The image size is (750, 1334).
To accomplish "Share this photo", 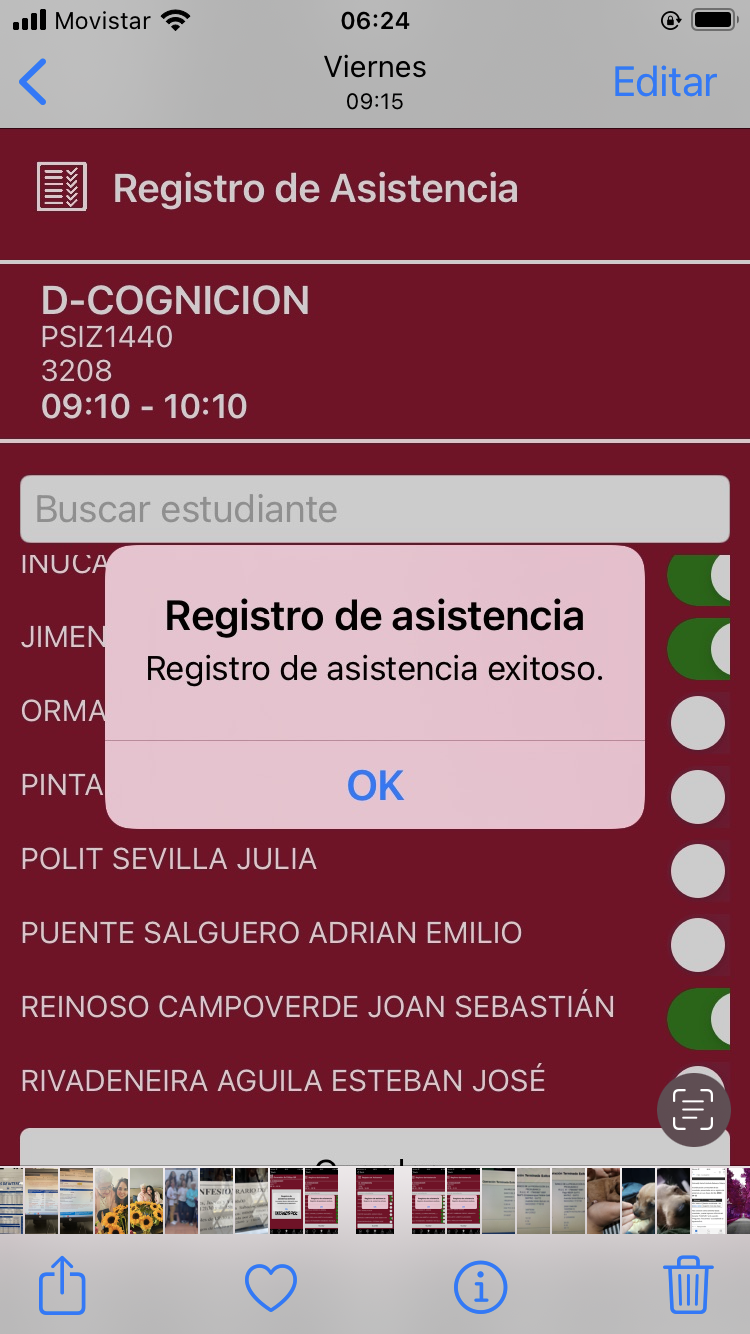I will pyautogui.click(x=62, y=1287).
